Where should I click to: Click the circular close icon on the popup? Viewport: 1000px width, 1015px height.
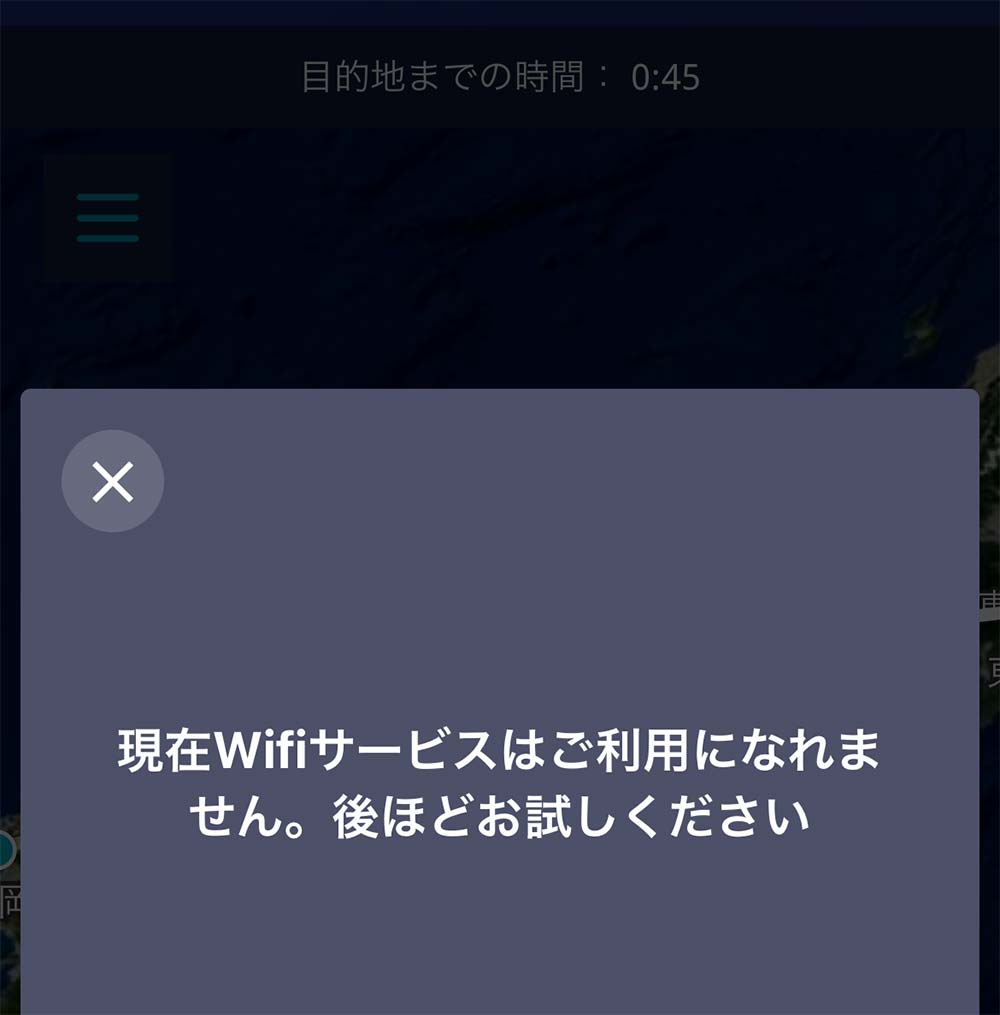click(x=112, y=481)
